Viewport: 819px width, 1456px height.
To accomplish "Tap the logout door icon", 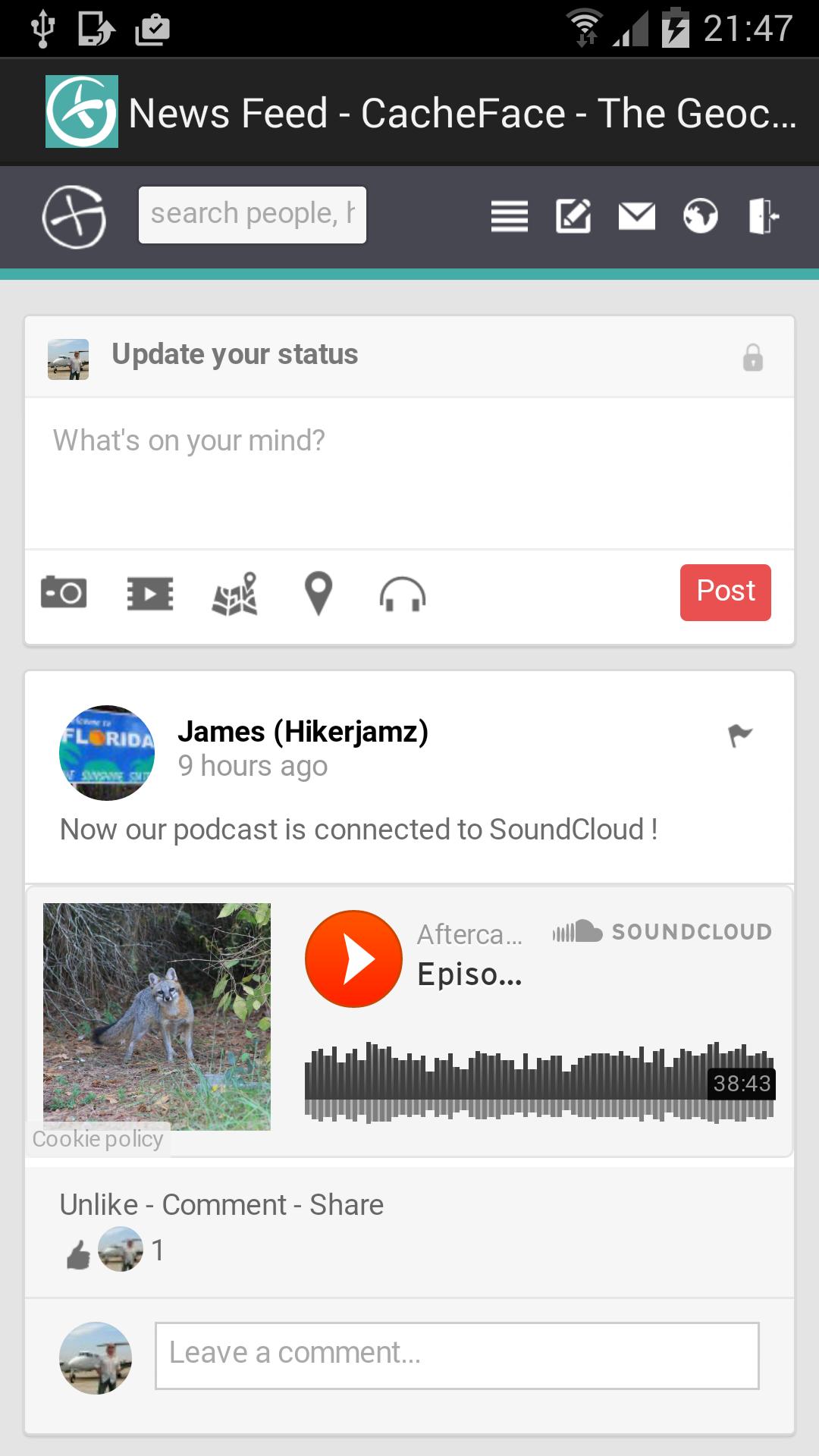I will pos(763,216).
